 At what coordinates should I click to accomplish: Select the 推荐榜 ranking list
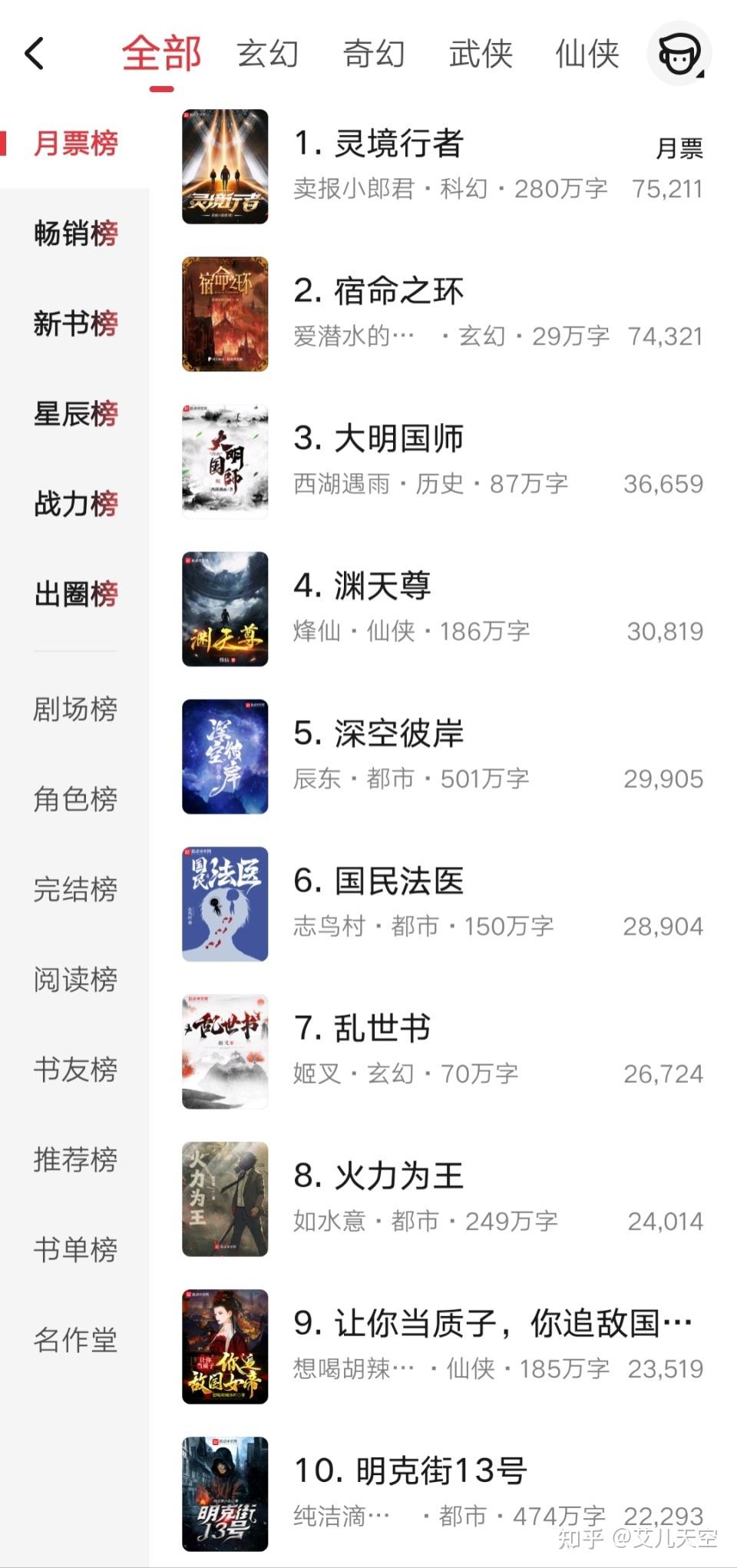click(75, 1159)
